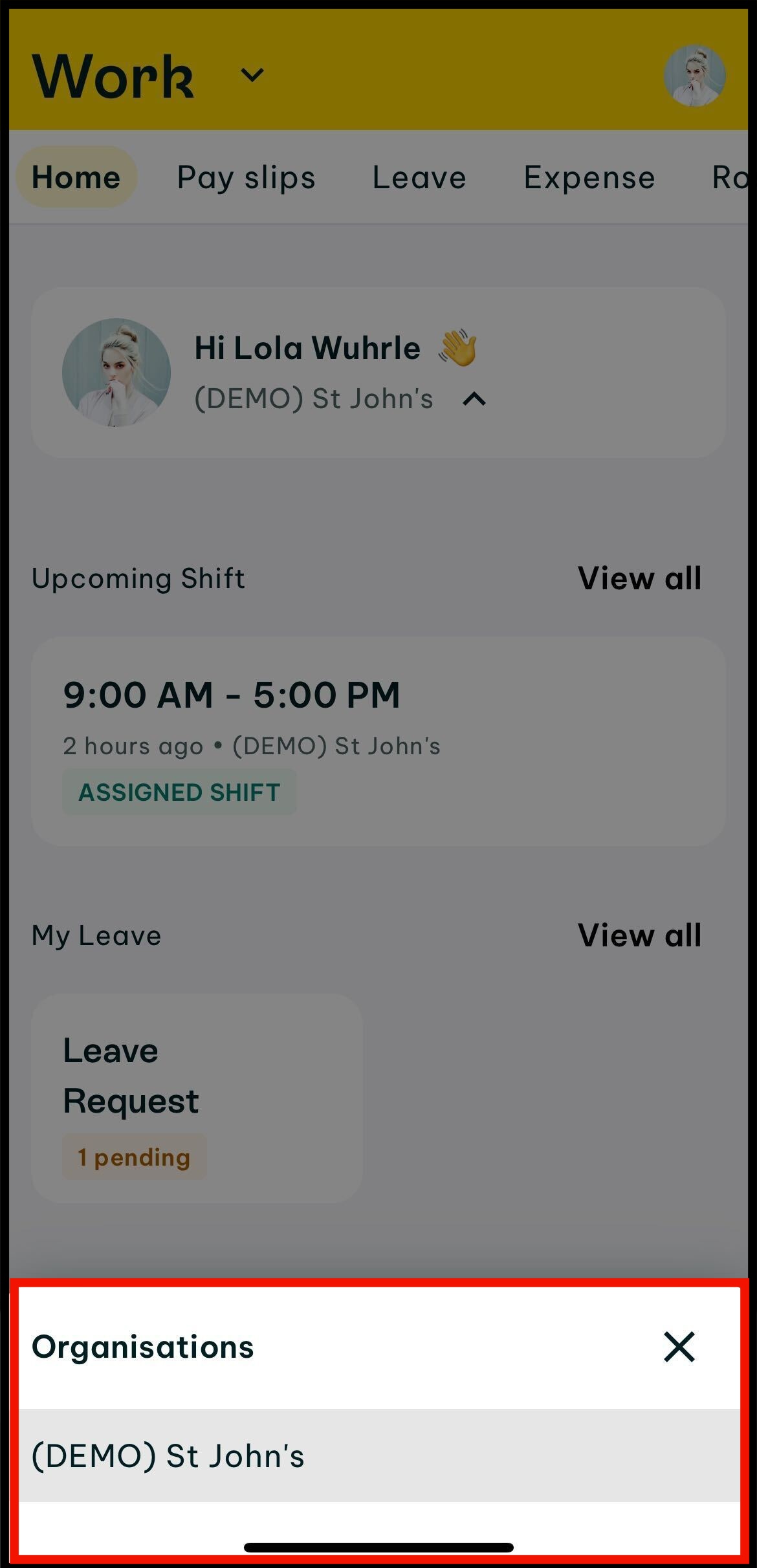Screen dimensions: 757x1568
Task: Select the (DEMO) St John's organisation
Action: (x=379, y=1456)
